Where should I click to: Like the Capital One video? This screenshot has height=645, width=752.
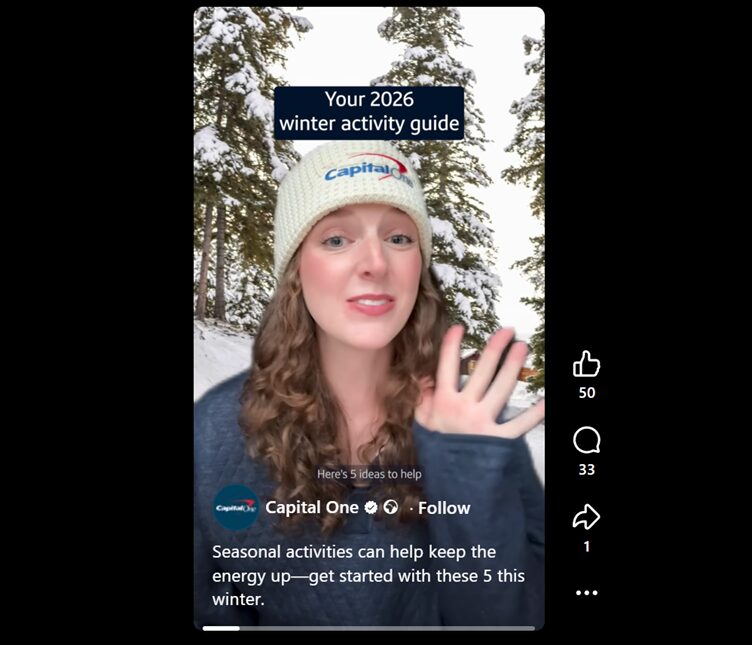click(x=586, y=364)
